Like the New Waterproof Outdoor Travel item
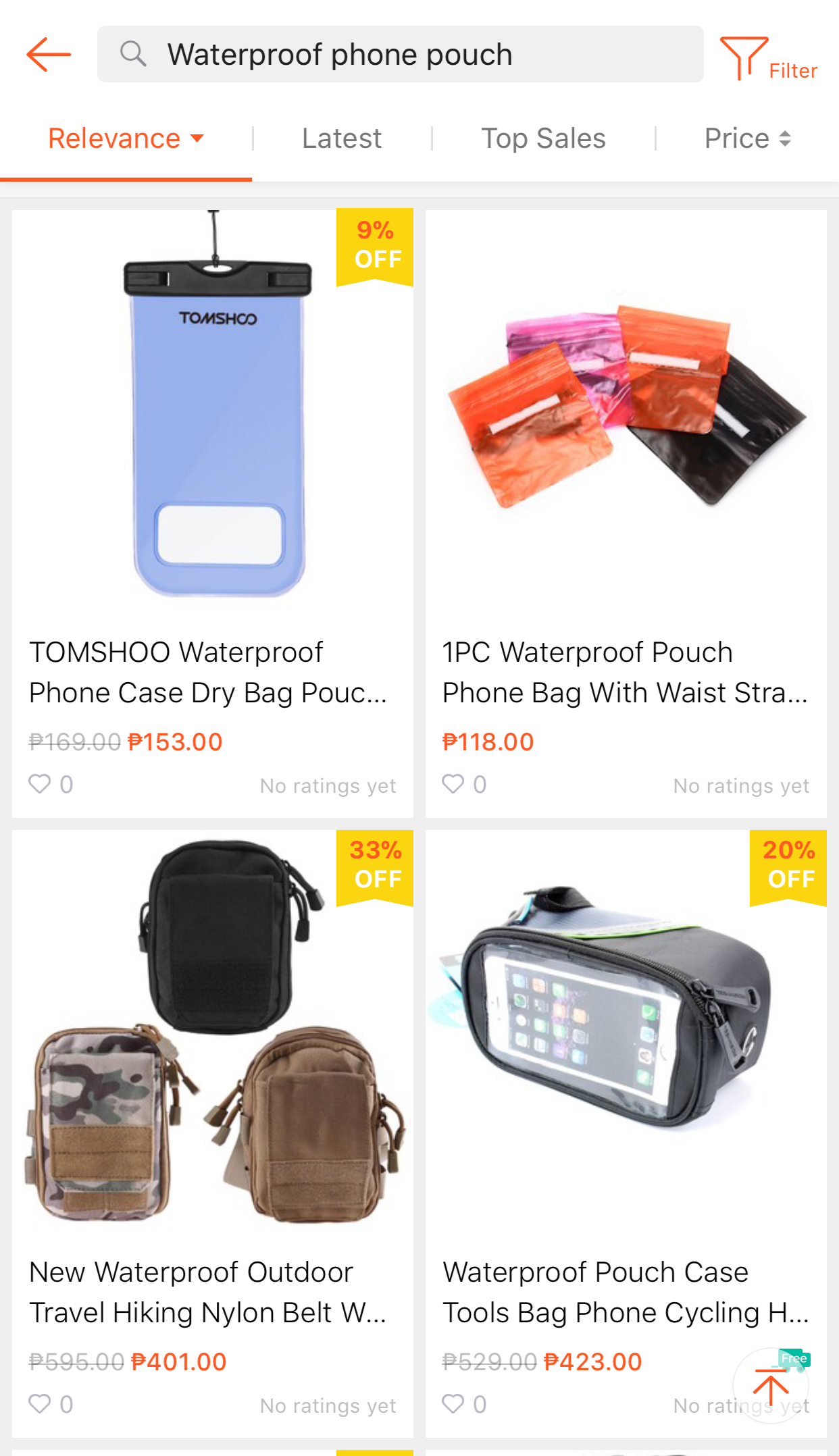Image resolution: width=839 pixels, height=1456 pixels. 40,1404
